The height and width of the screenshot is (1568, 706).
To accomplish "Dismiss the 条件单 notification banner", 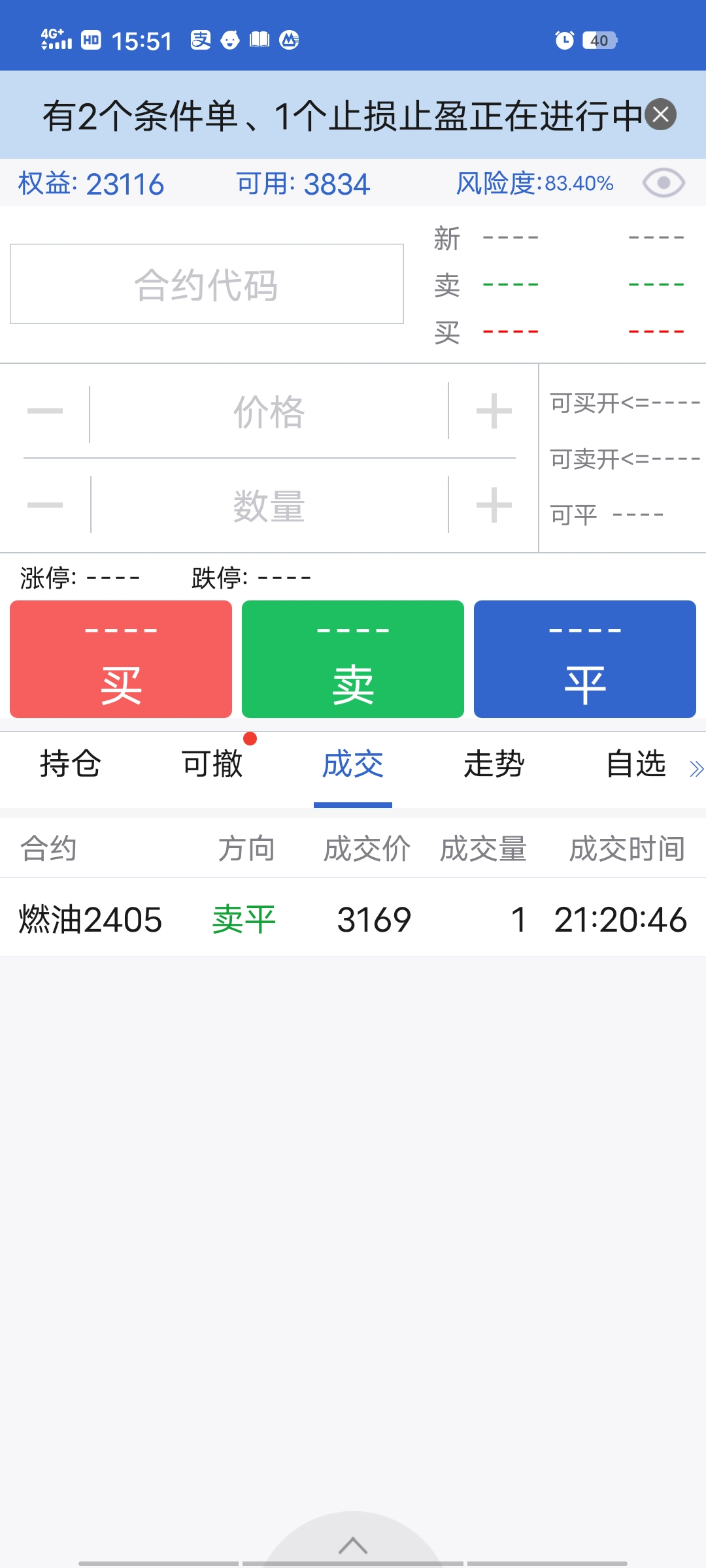I will 661,115.
